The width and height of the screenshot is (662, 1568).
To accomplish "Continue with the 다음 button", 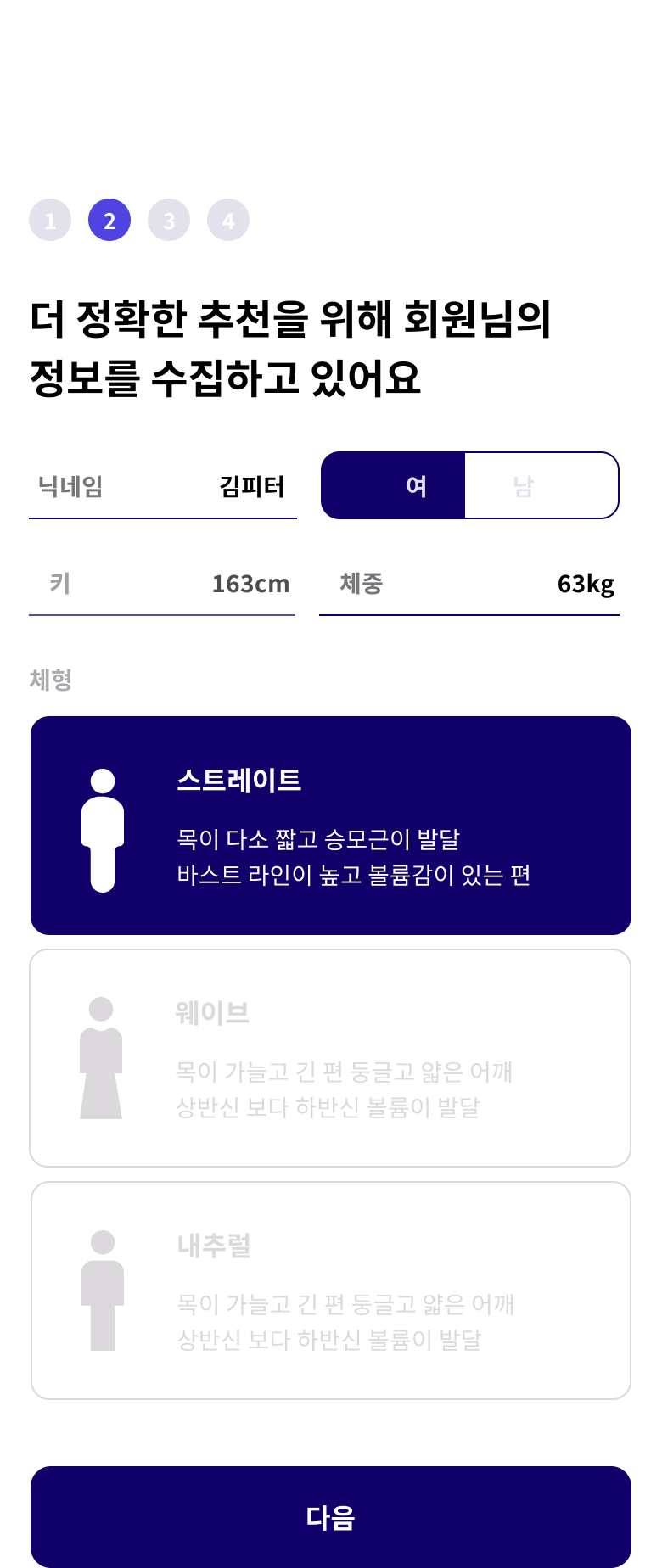I will click(x=331, y=1516).
